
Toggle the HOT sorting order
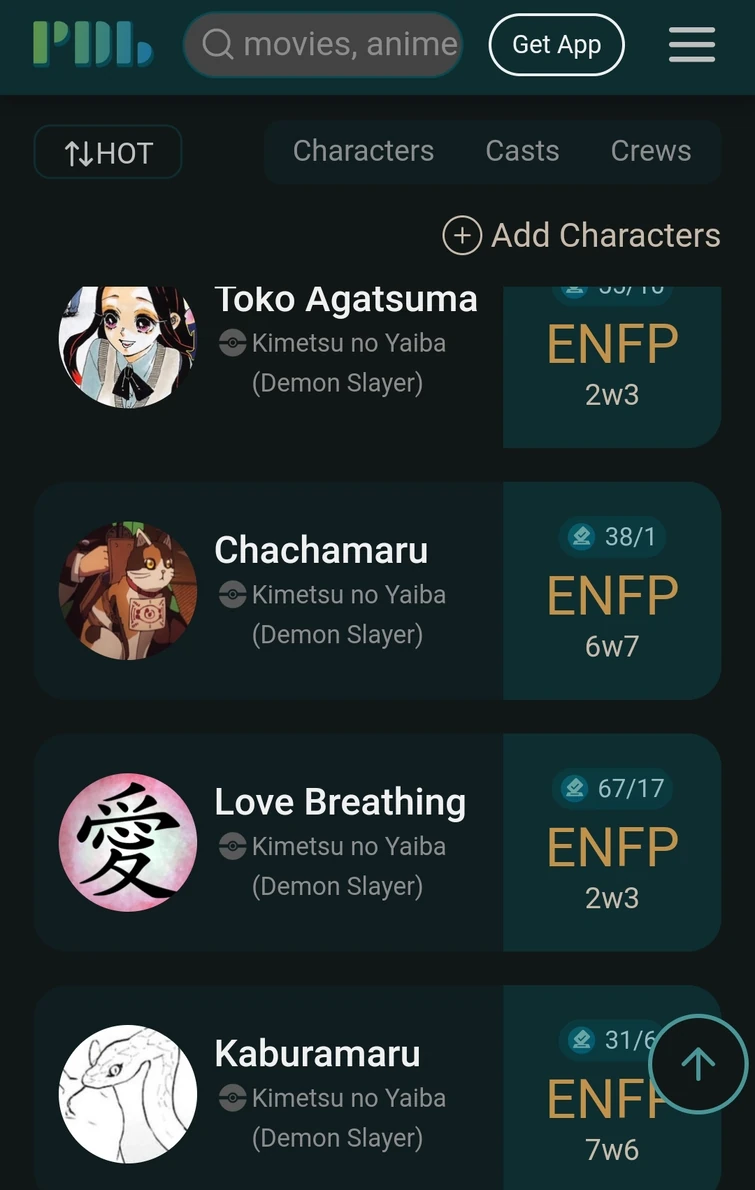107,152
